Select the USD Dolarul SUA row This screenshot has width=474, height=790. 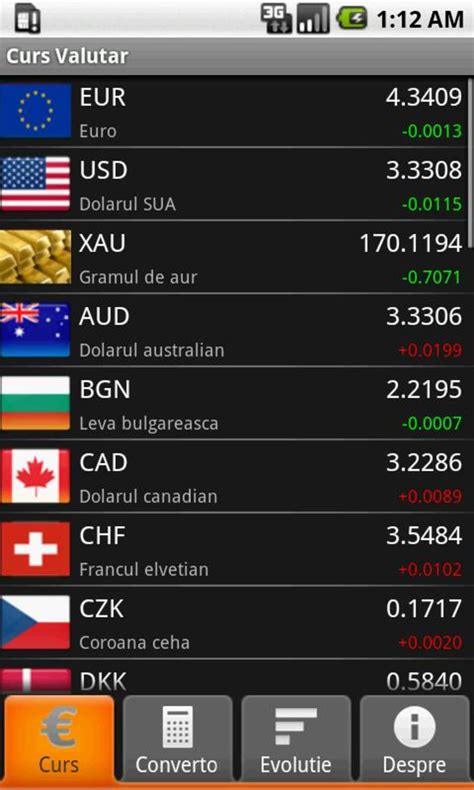point(234,184)
